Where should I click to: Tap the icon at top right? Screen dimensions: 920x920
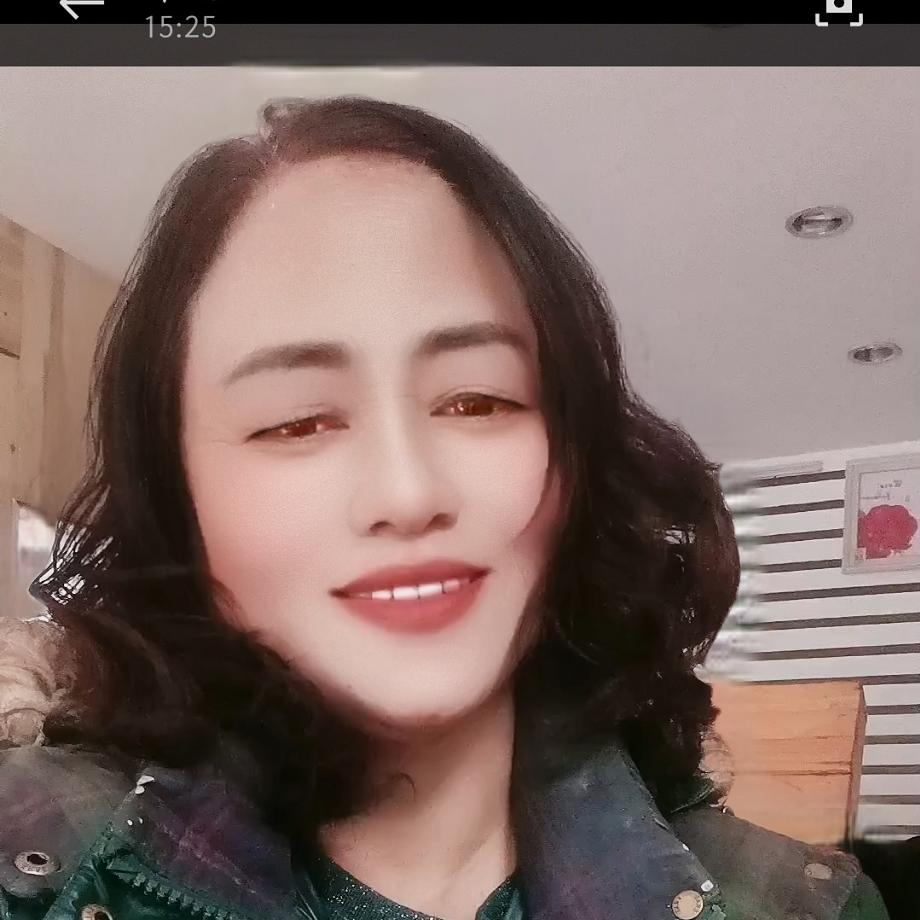tap(838, 8)
